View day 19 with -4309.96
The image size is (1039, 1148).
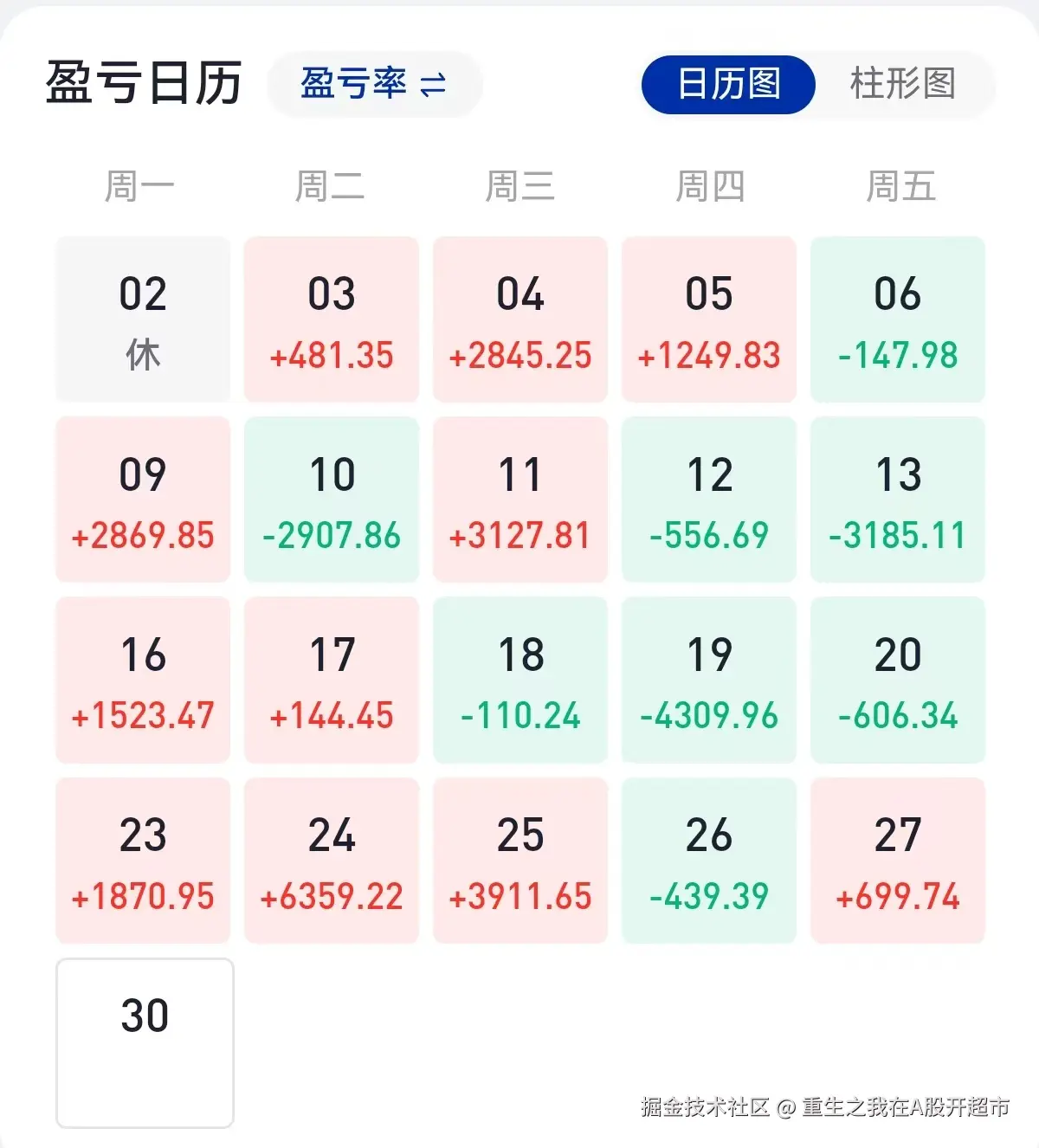click(x=709, y=680)
